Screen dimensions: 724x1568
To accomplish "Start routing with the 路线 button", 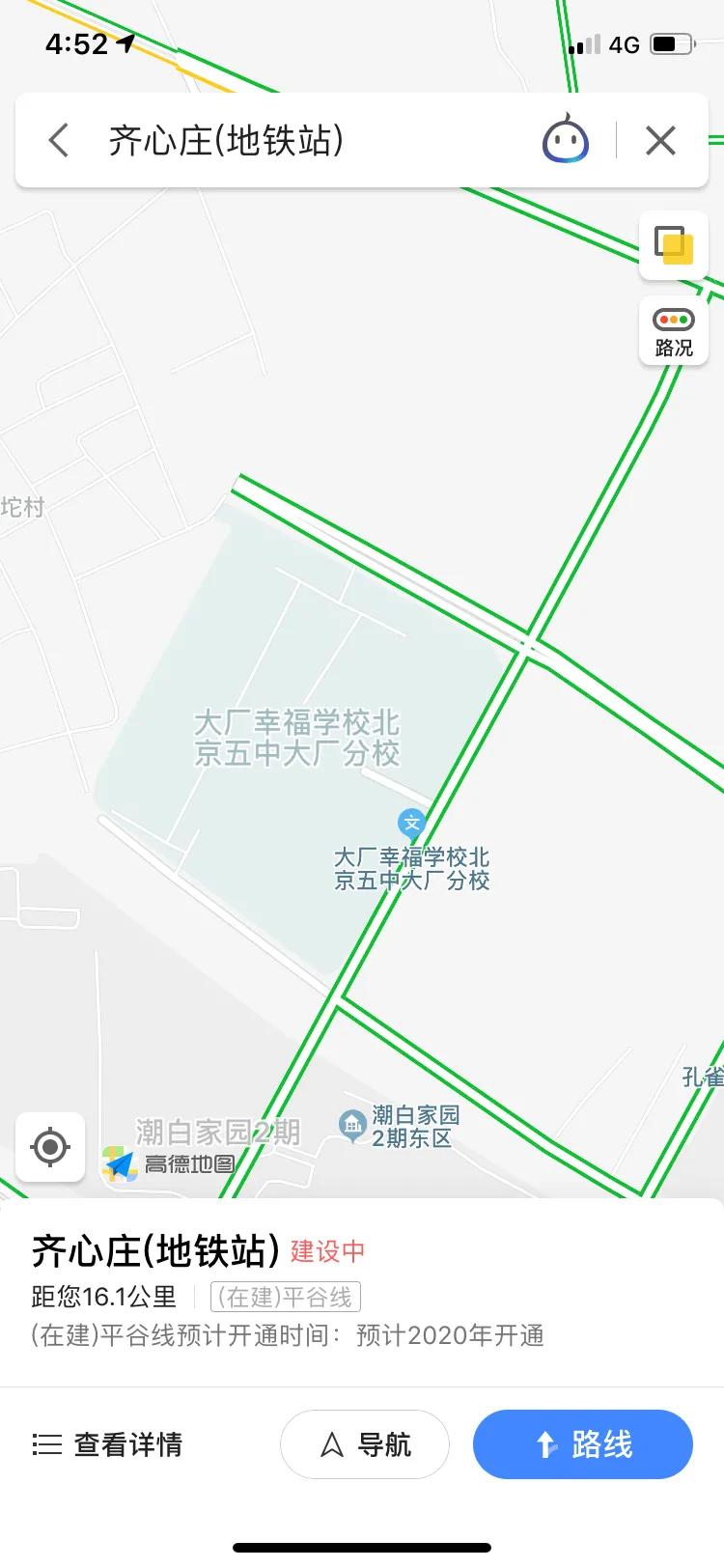I will (x=583, y=1444).
